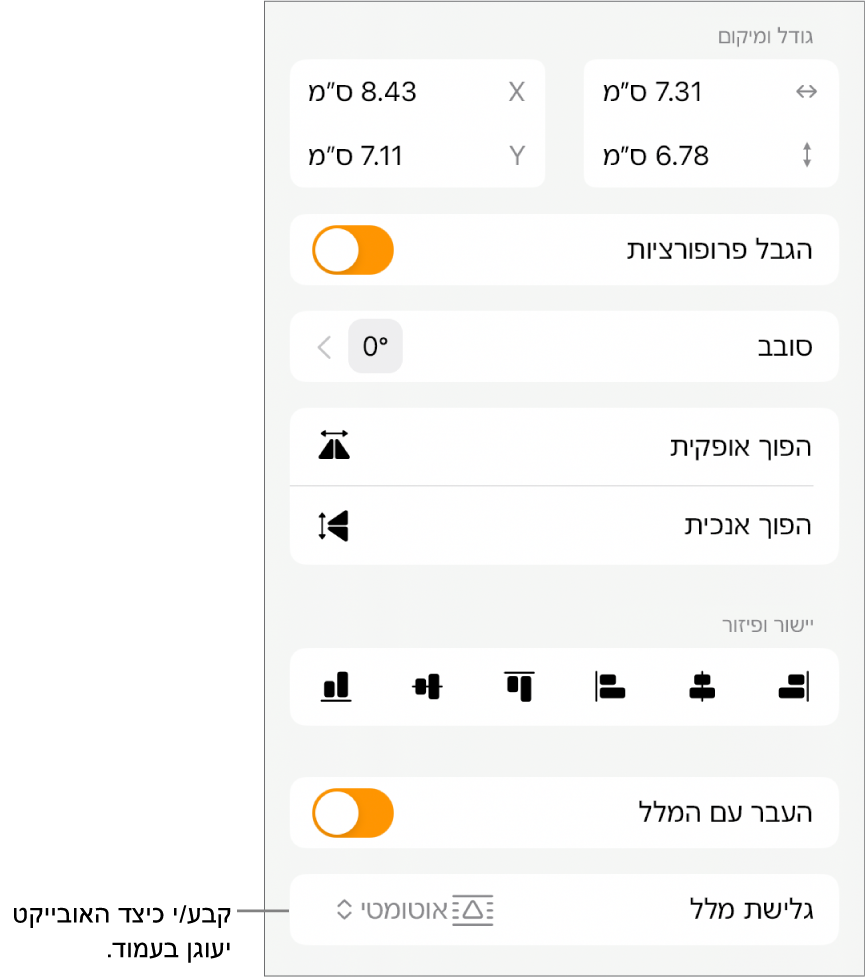865x977 pixels.
Task: Edit the height value 6.78 ס״מ
Action: coord(656,156)
